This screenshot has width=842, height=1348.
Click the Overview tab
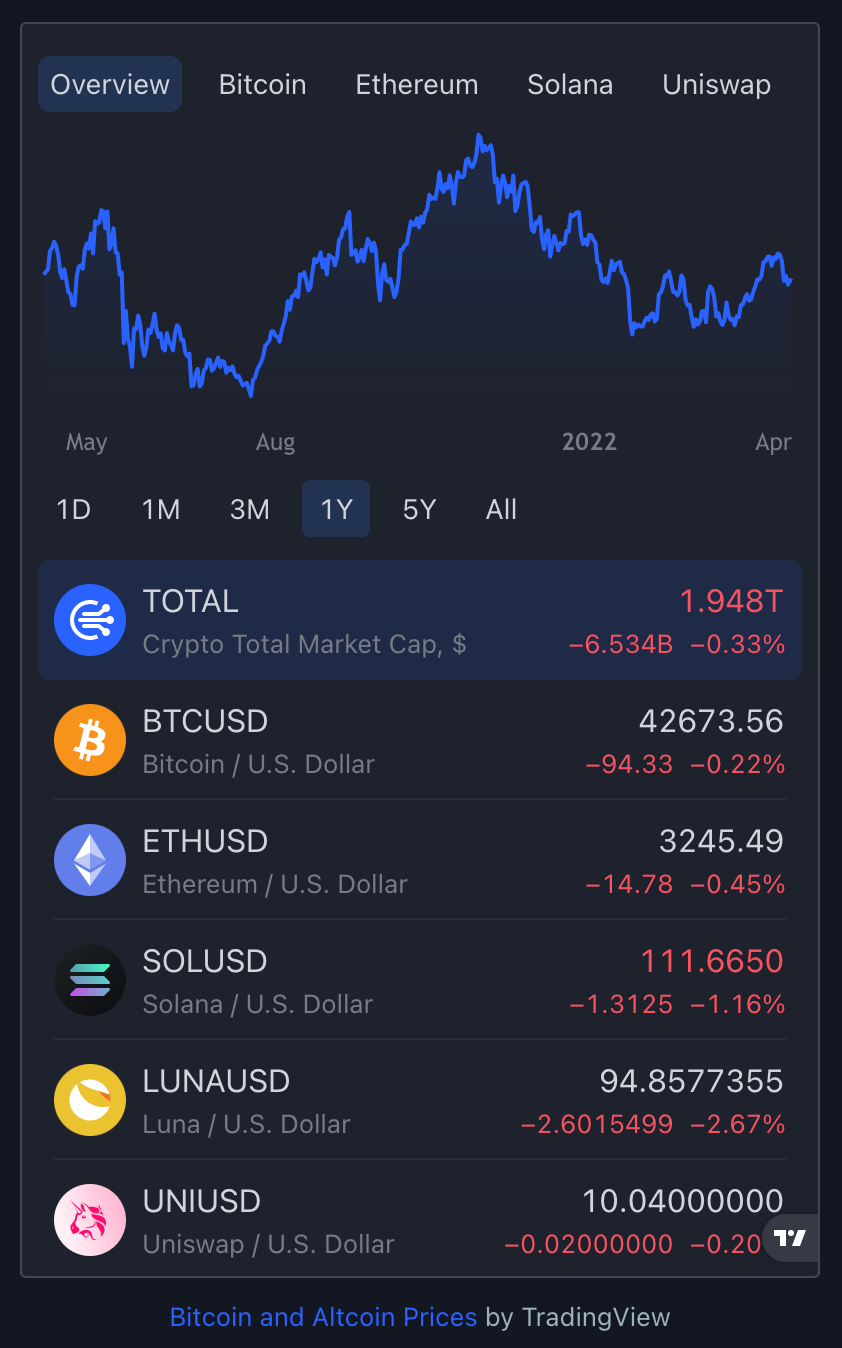pyautogui.click(x=109, y=84)
